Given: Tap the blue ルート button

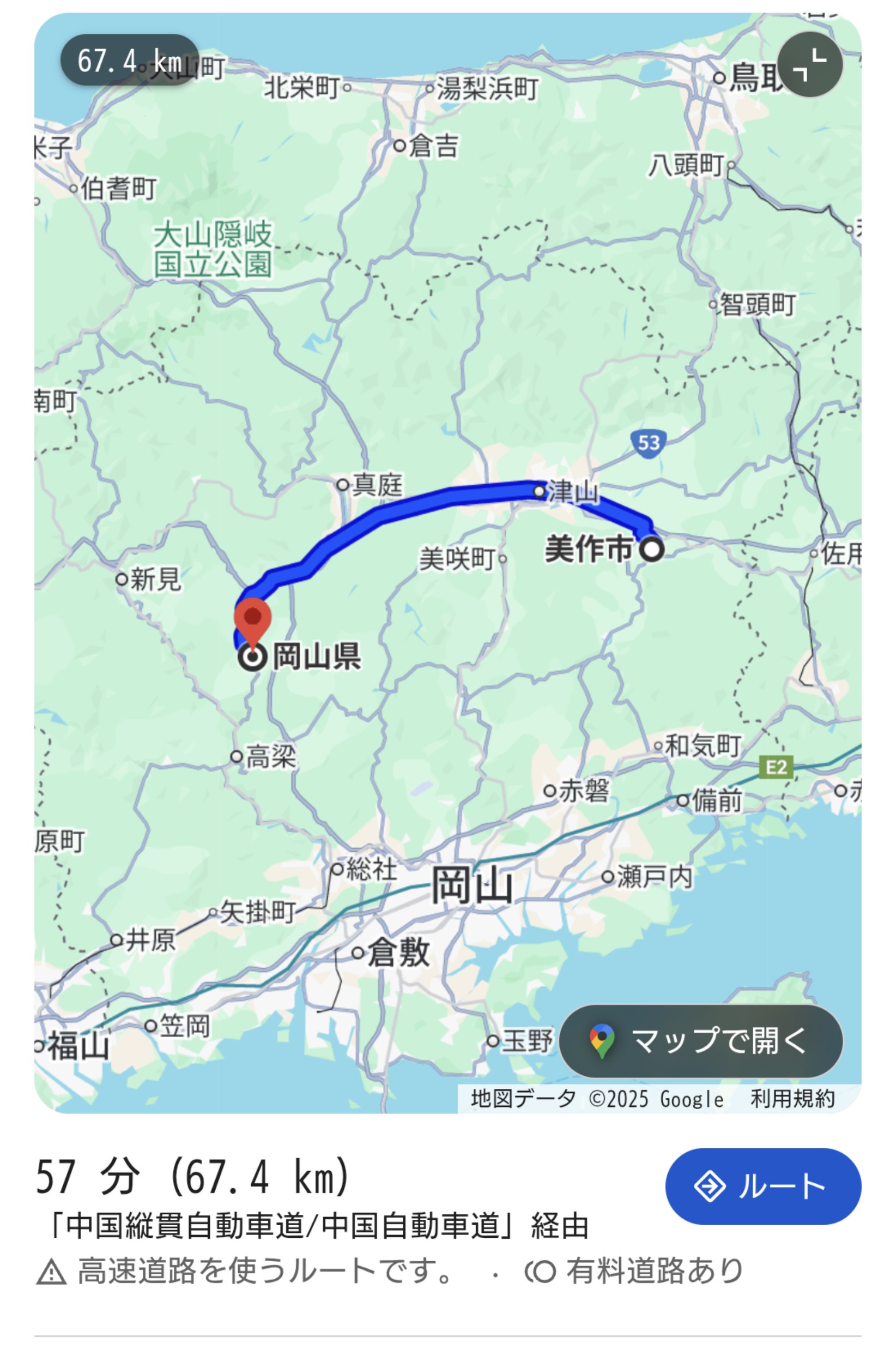Looking at the screenshot, I should click(762, 1186).
